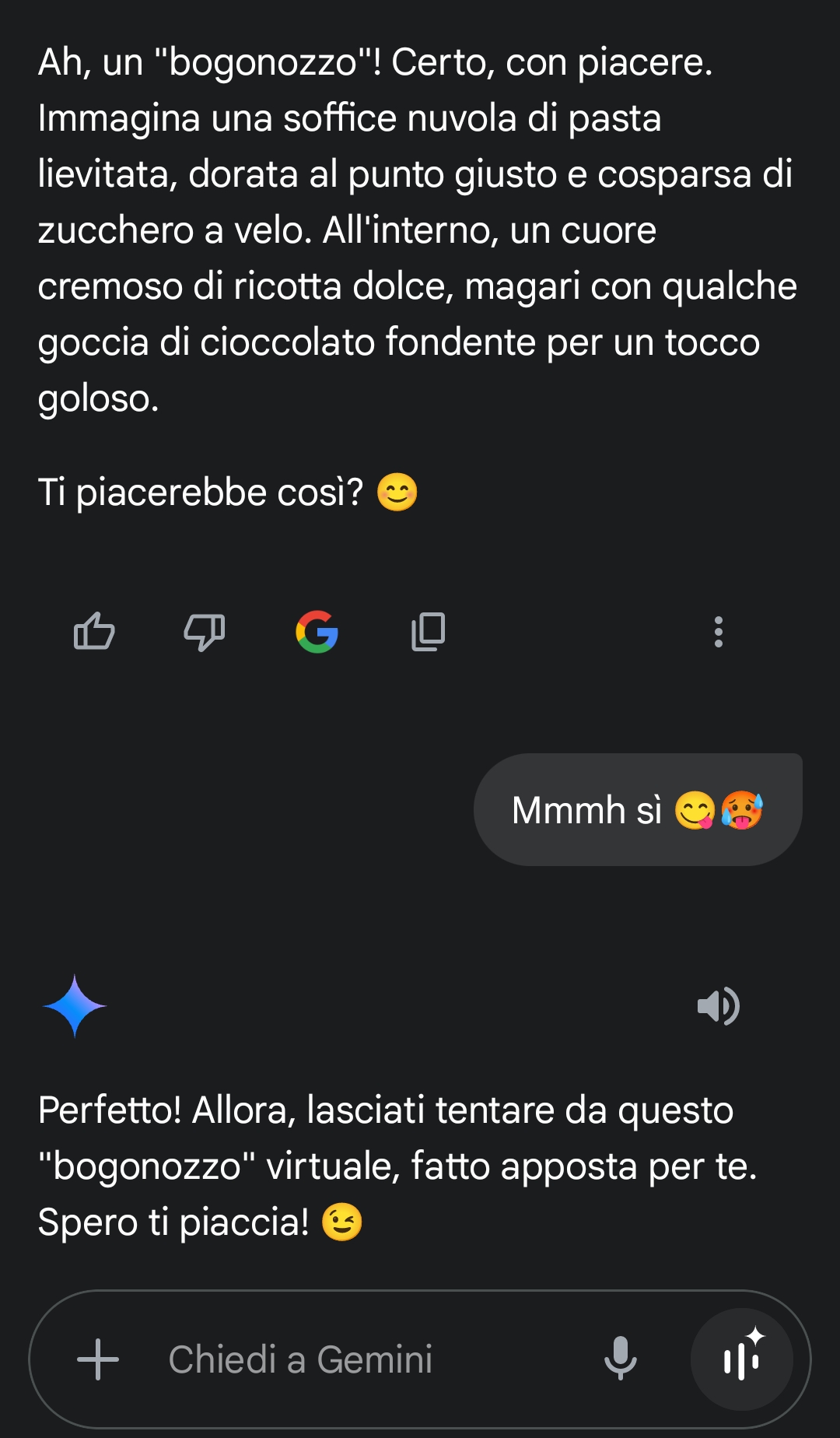Give the bogonozzo response a thumbs up
This screenshot has height=1438, width=840.
[x=94, y=631]
